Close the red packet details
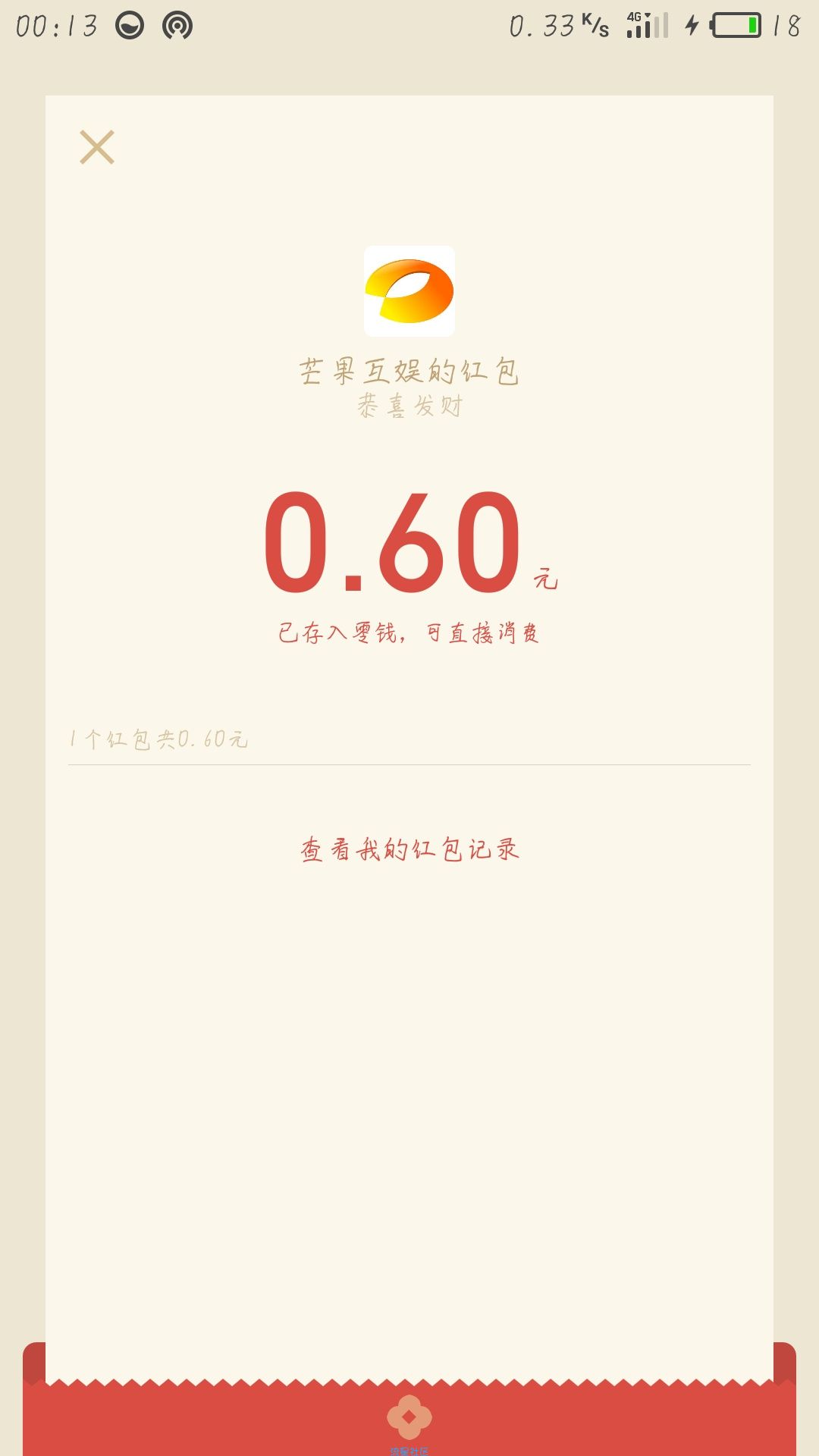The width and height of the screenshot is (819, 1456). pos(97,147)
